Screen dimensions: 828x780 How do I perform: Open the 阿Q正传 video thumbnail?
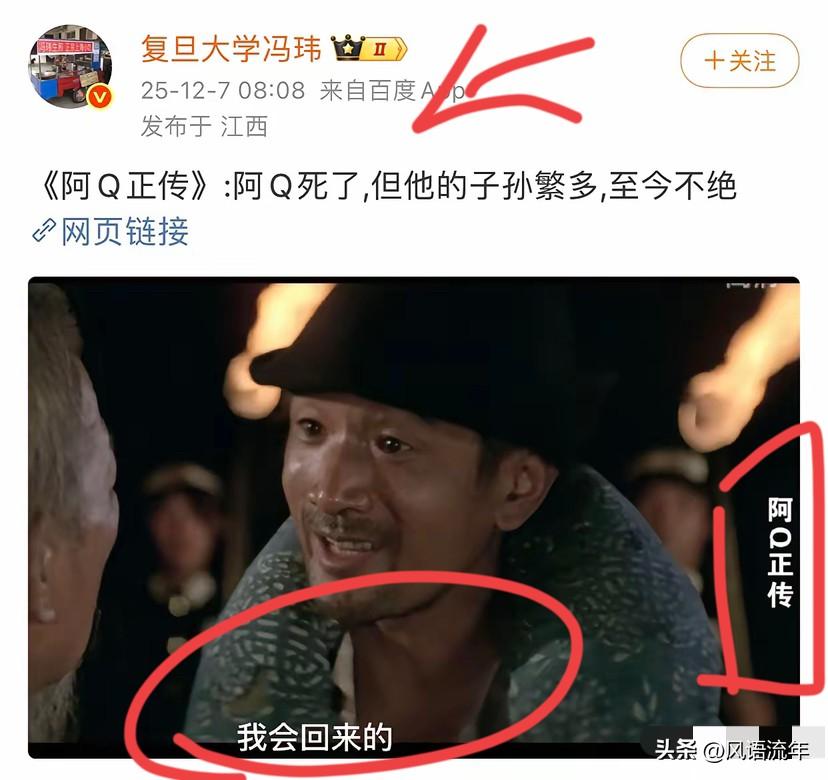(414, 518)
